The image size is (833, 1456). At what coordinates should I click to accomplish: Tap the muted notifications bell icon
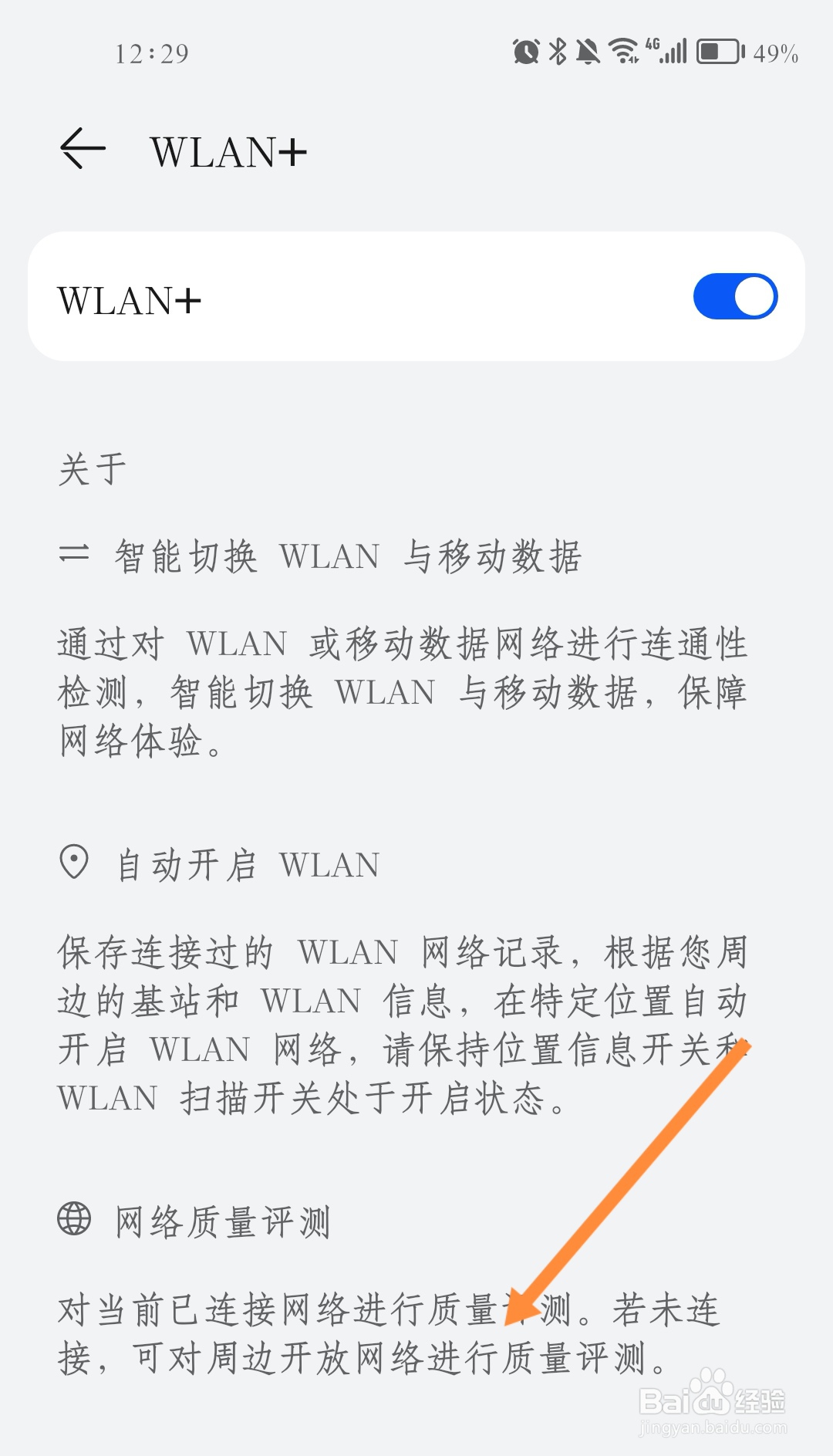click(588, 50)
